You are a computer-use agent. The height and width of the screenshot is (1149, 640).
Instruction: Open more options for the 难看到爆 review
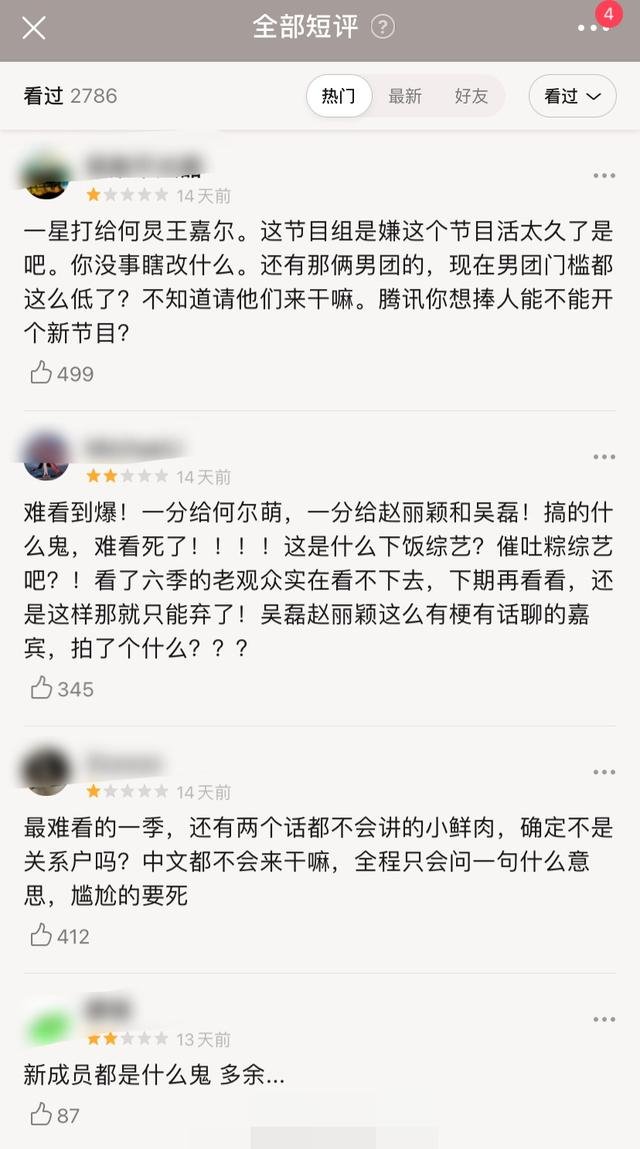point(604,457)
